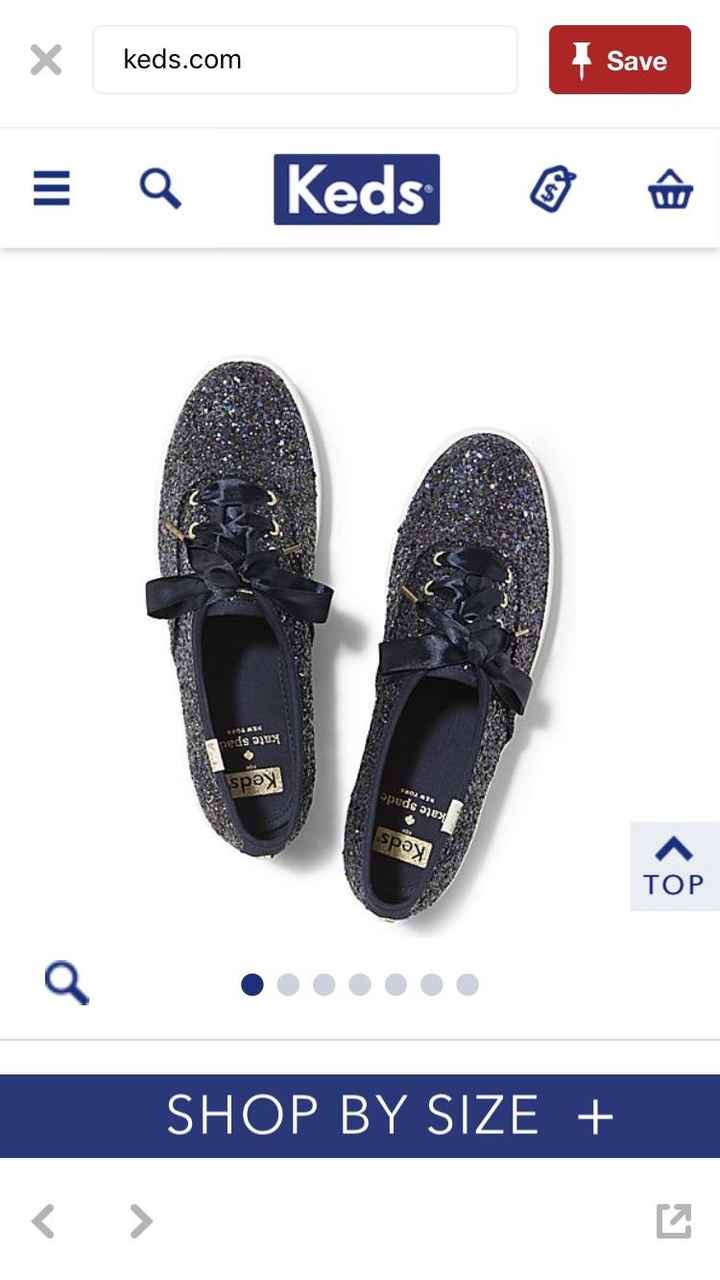Click the keds.com address bar

[304, 60]
